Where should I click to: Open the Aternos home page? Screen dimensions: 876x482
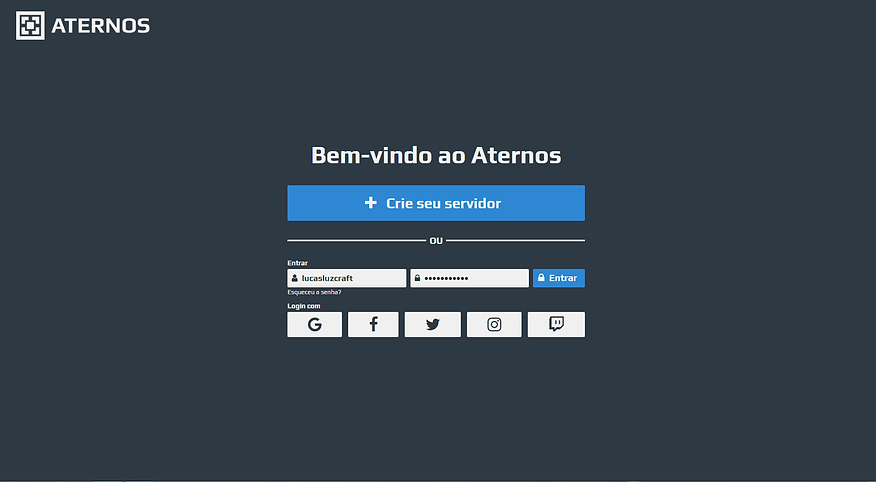coord(83,25)
